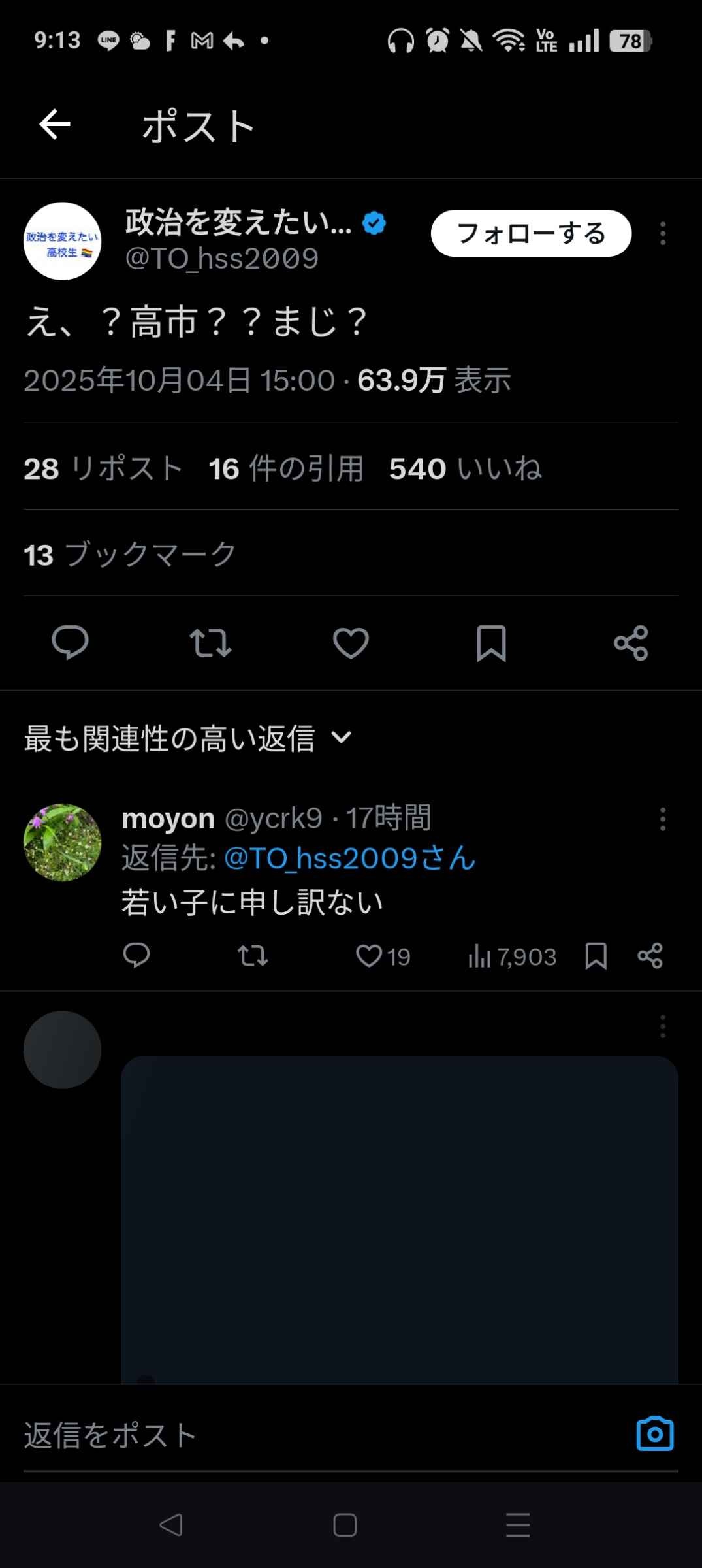The image size is (702, 1568).
Task: View the 16 件の引用 list
Action: coord(286,468)
